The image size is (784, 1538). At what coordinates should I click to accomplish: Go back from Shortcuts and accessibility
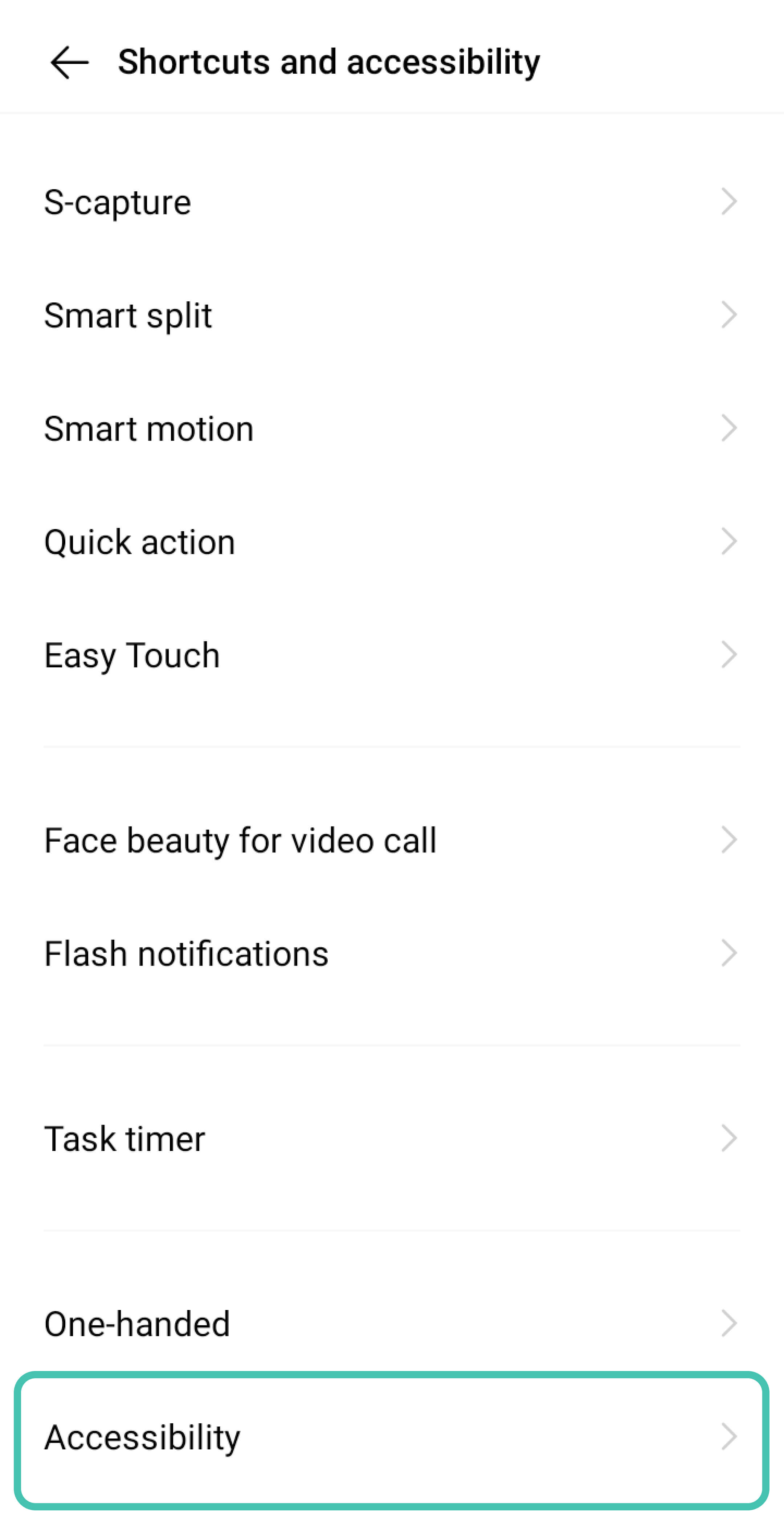click(x=69, y=63)
